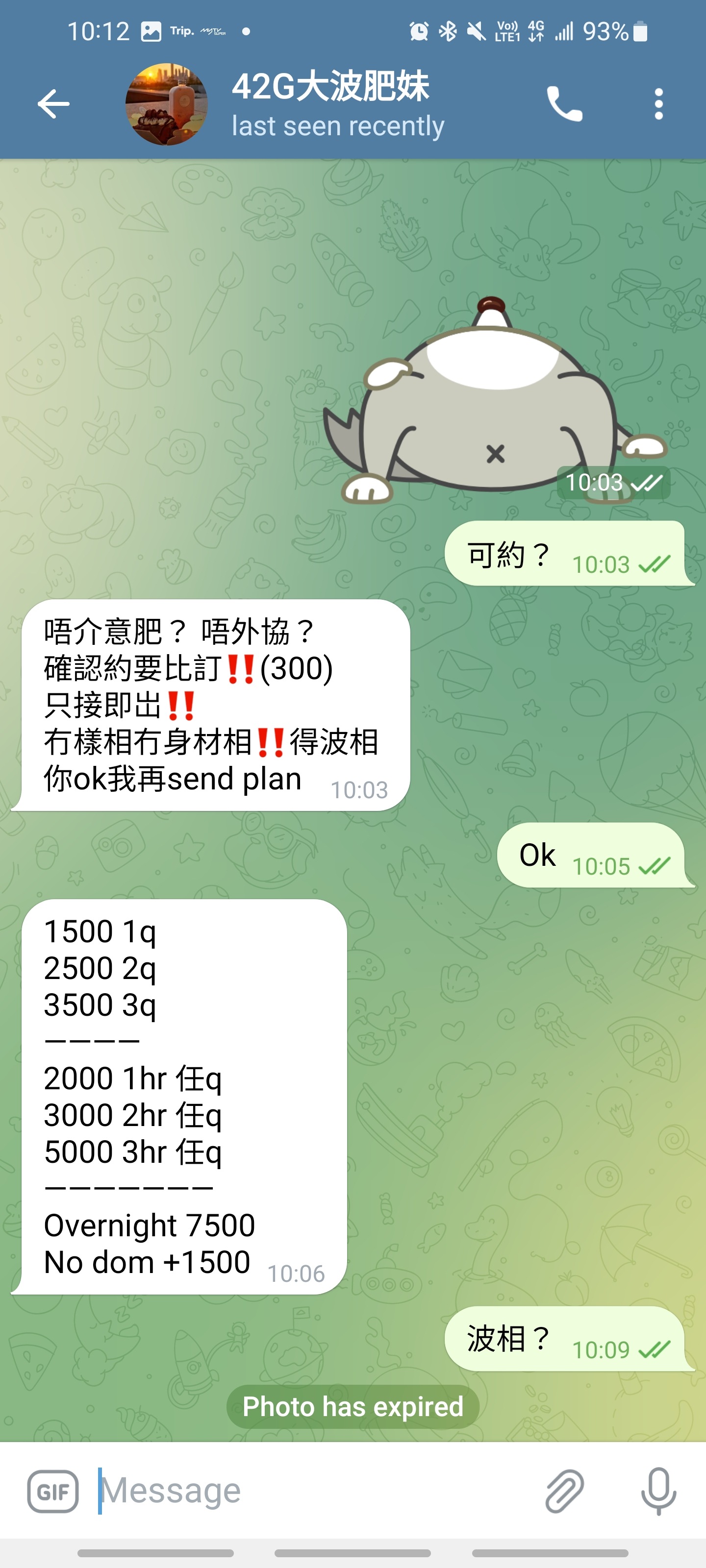Tap the Trip. notification icon
The width and height of the screenshot is (706, 1568).
(183, 30)
